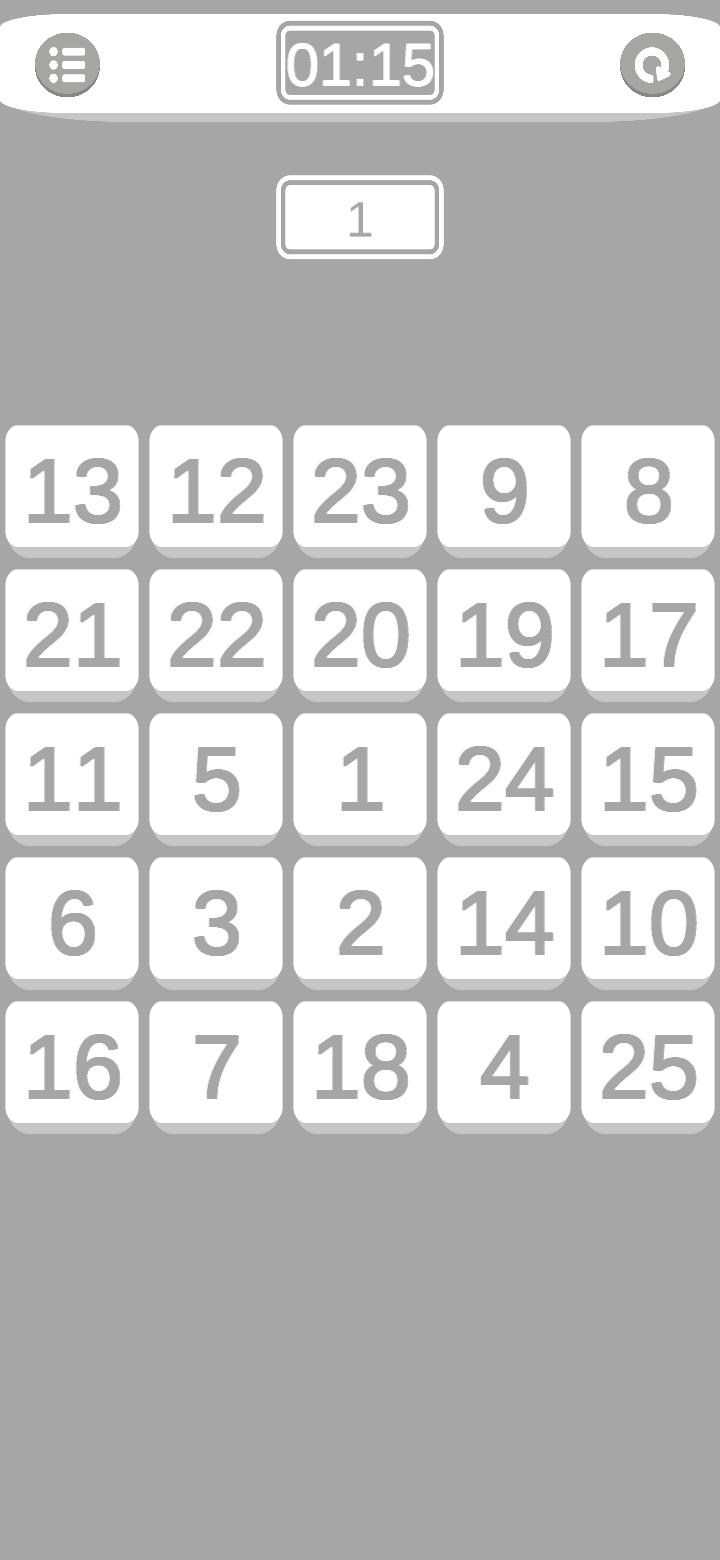Tap the number 1 tile
Image resolution: width=720 pixels, height=1560 pixels.
(x=360, y=779)
